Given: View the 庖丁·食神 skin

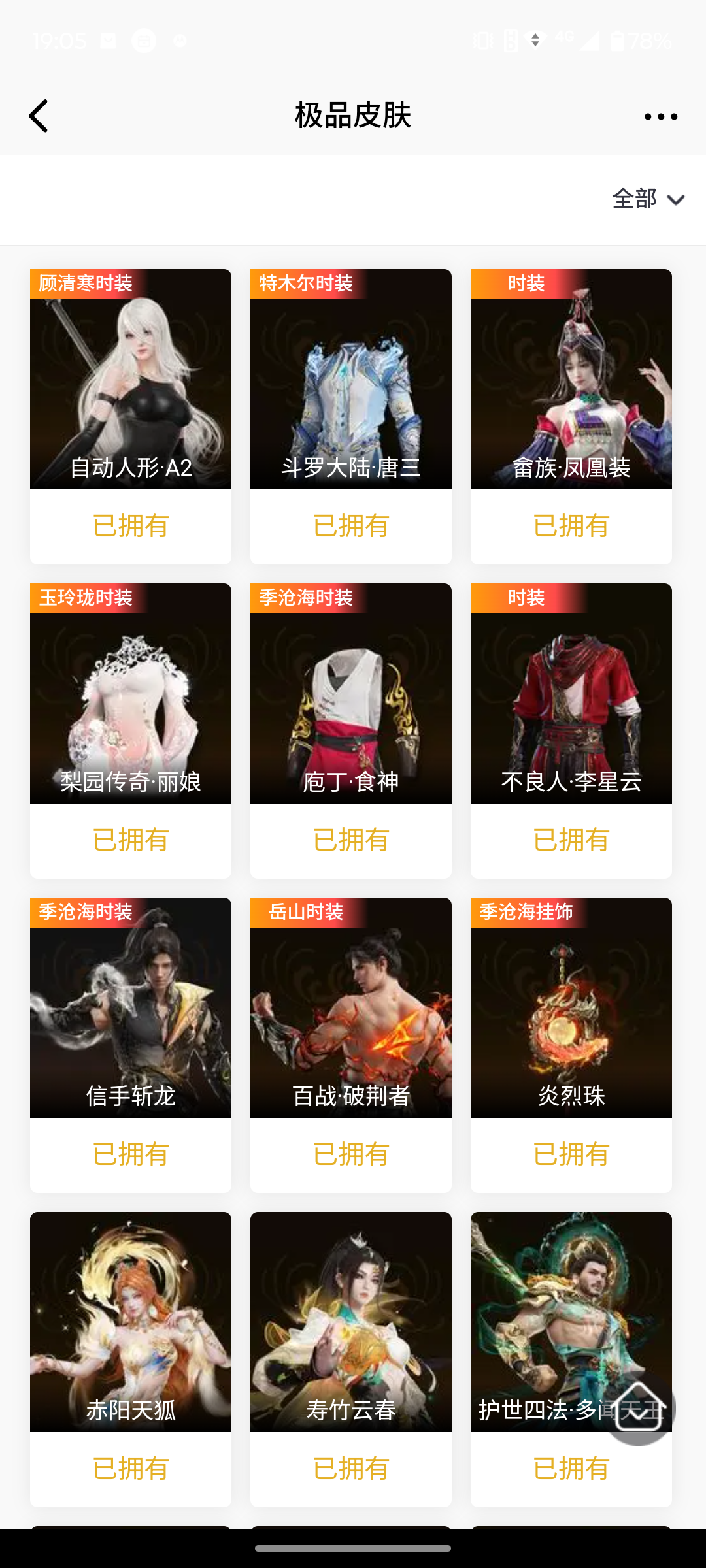Looking at the screenshot, I should [351, 693].
